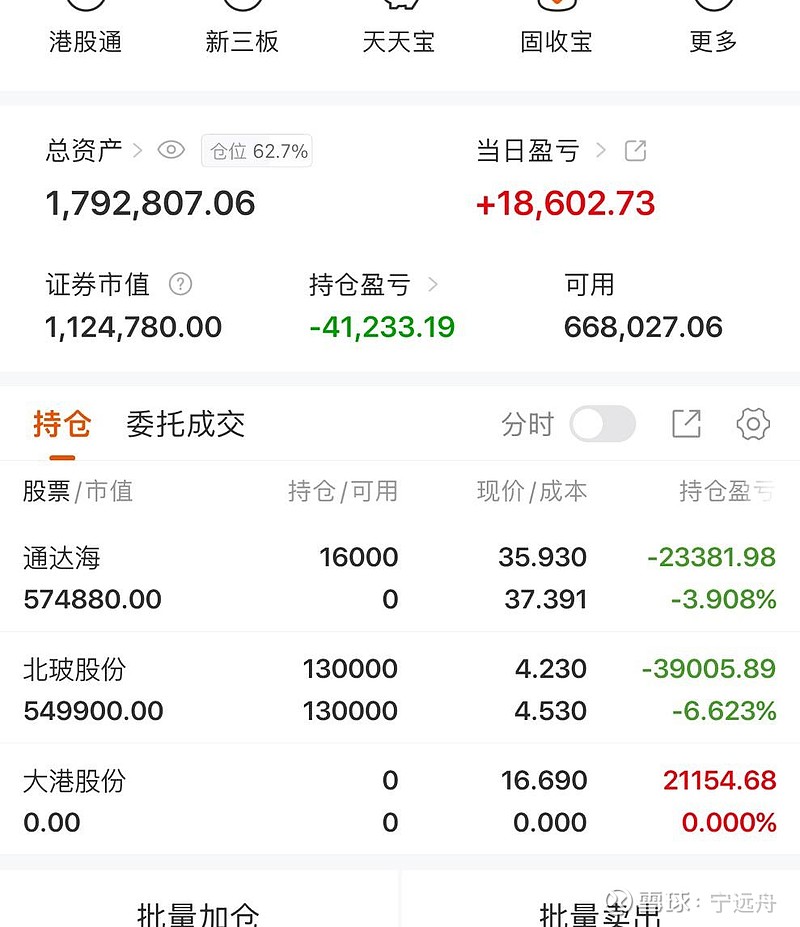Hide the total assets with the eye icon
This screenshot has width=800, height=927.
(171, 151)
